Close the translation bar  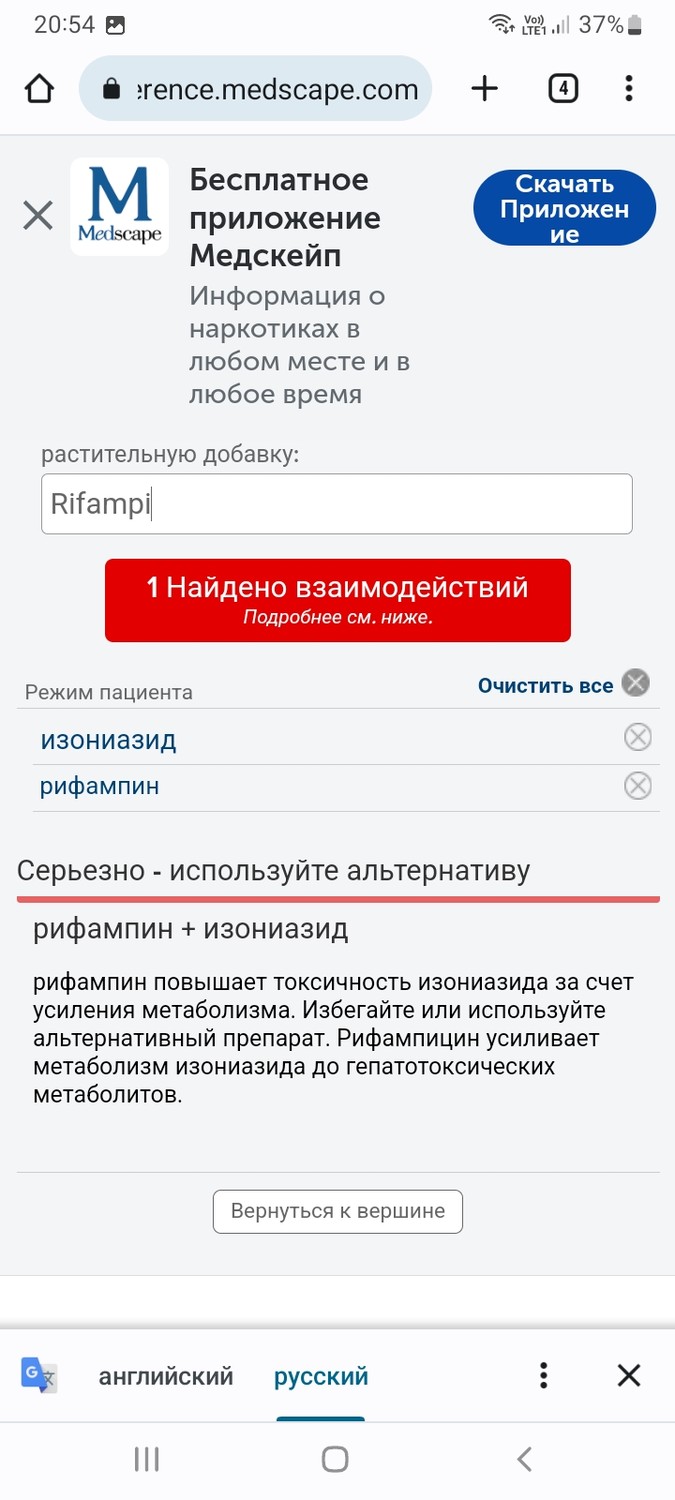pyautogui.click(x=629, y=1376)
